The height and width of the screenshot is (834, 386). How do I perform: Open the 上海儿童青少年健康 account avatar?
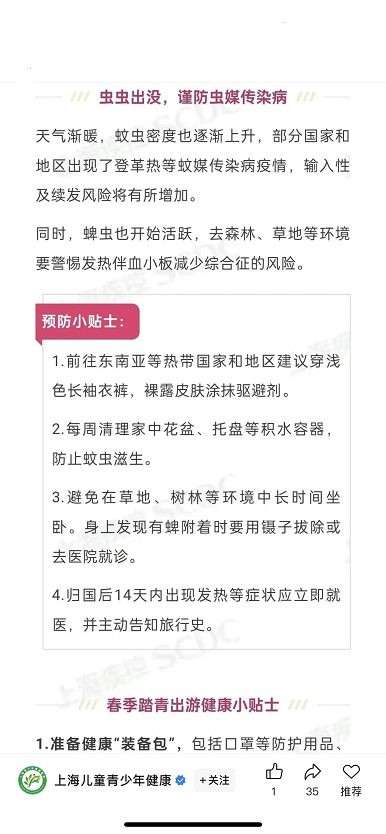[32, 780]
